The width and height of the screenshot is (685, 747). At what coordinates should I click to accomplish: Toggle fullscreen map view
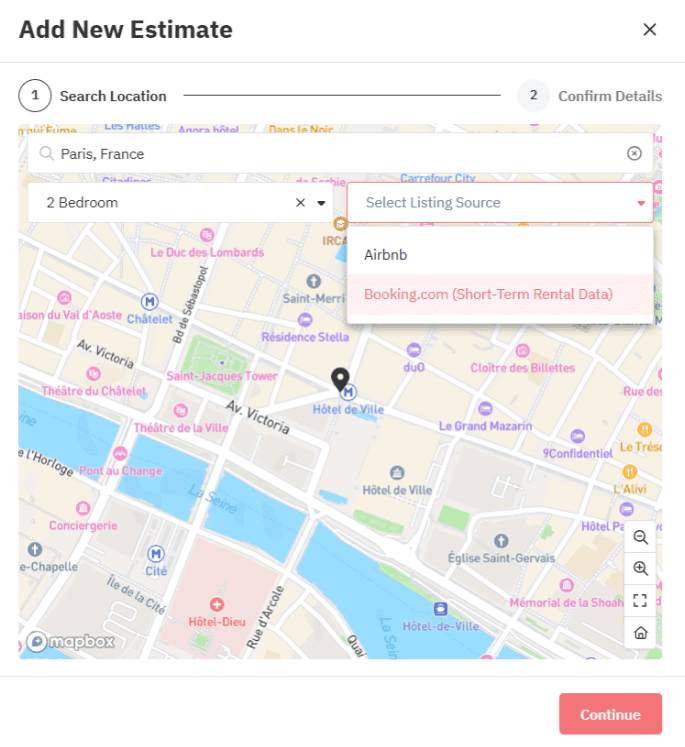[x=640, y=601]
